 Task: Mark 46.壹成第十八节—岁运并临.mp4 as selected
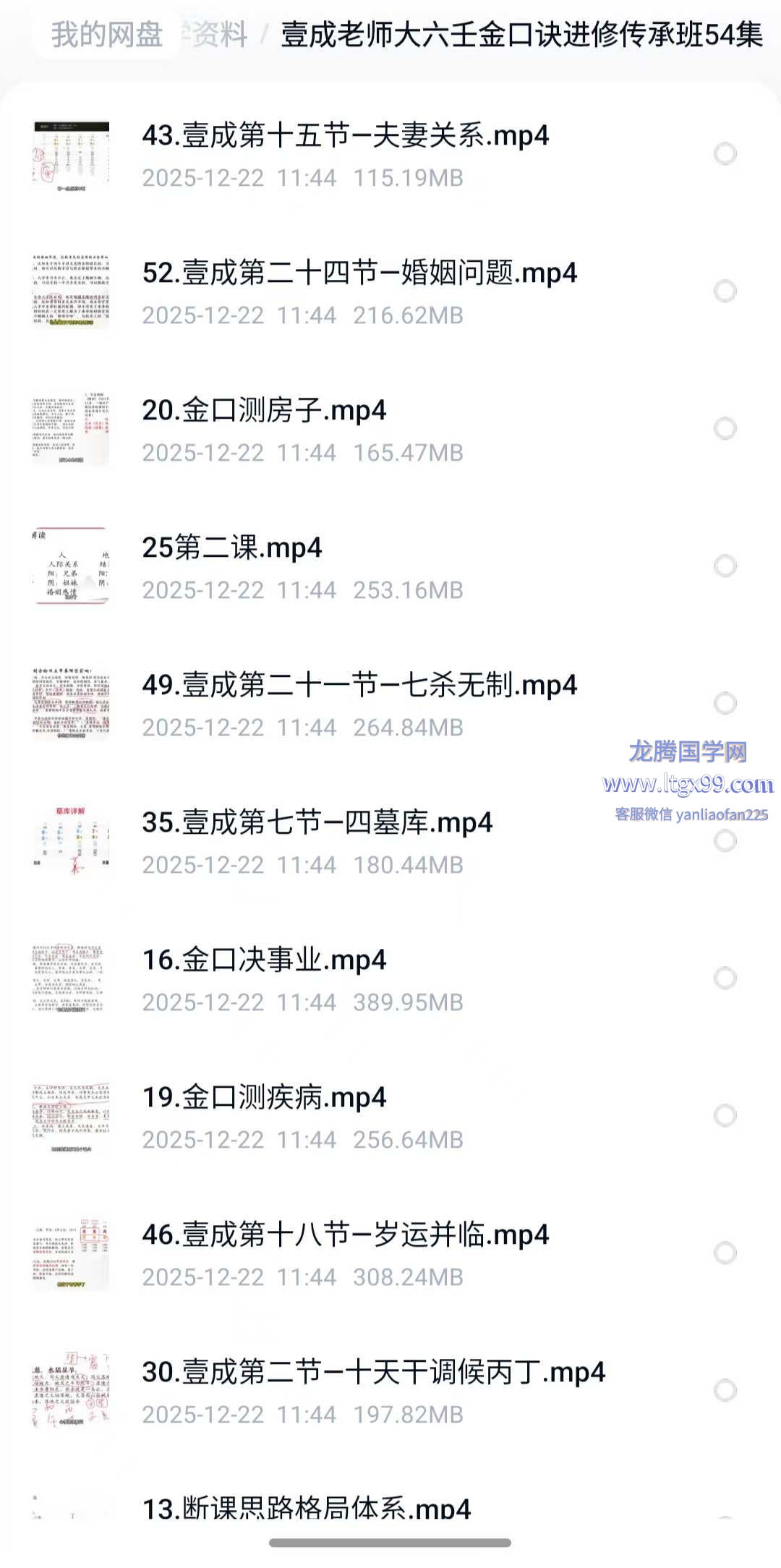coord(725,1253)
